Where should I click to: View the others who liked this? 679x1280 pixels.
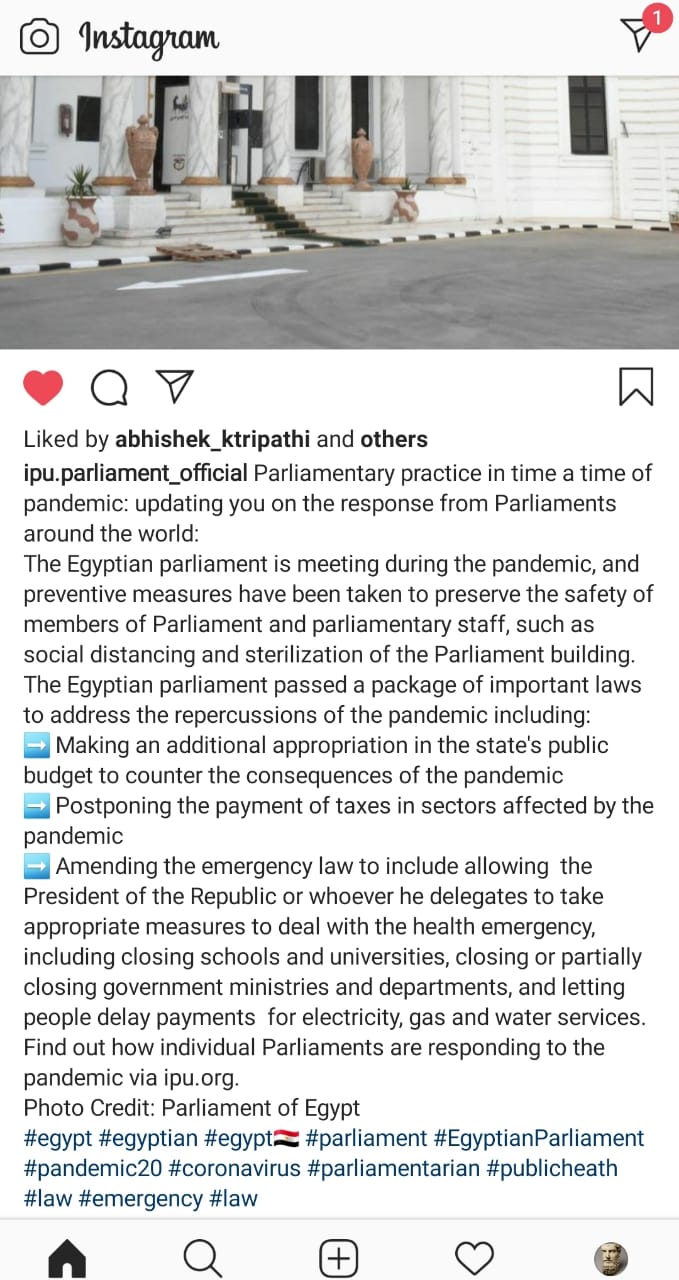pyautogui.click(x=394, y=440)
